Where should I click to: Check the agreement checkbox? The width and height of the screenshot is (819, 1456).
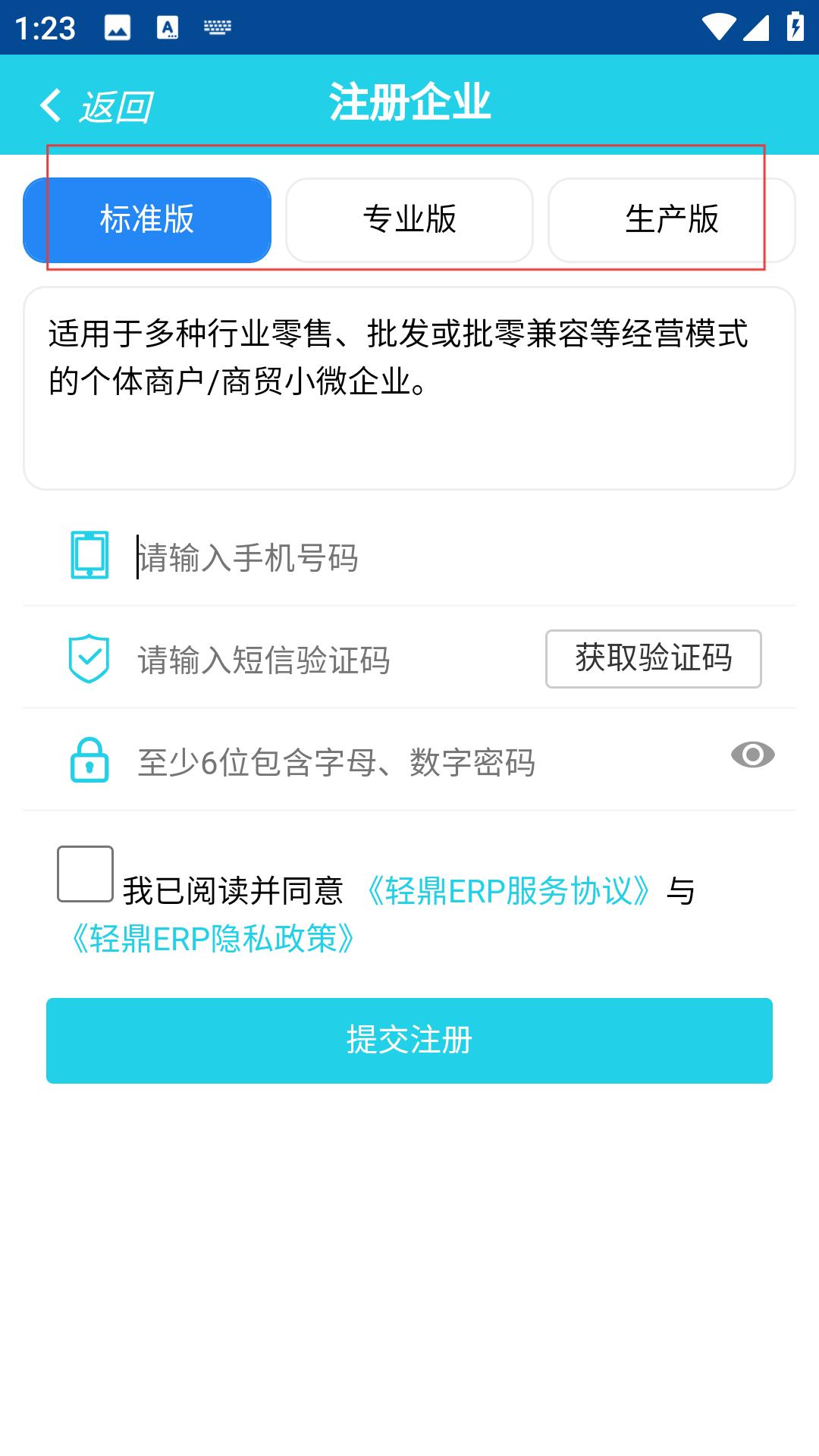point(86,874)
